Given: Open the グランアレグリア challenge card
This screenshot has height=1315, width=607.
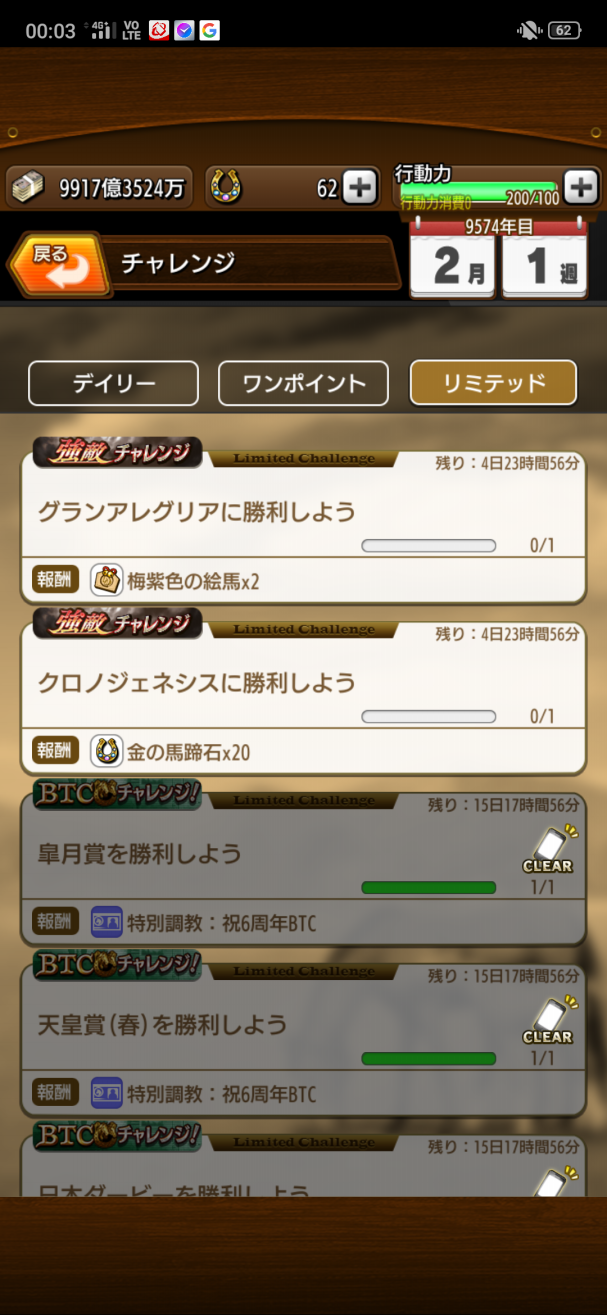Looking at the screenshot, I should pyautogui.click(x=302, y=520).
